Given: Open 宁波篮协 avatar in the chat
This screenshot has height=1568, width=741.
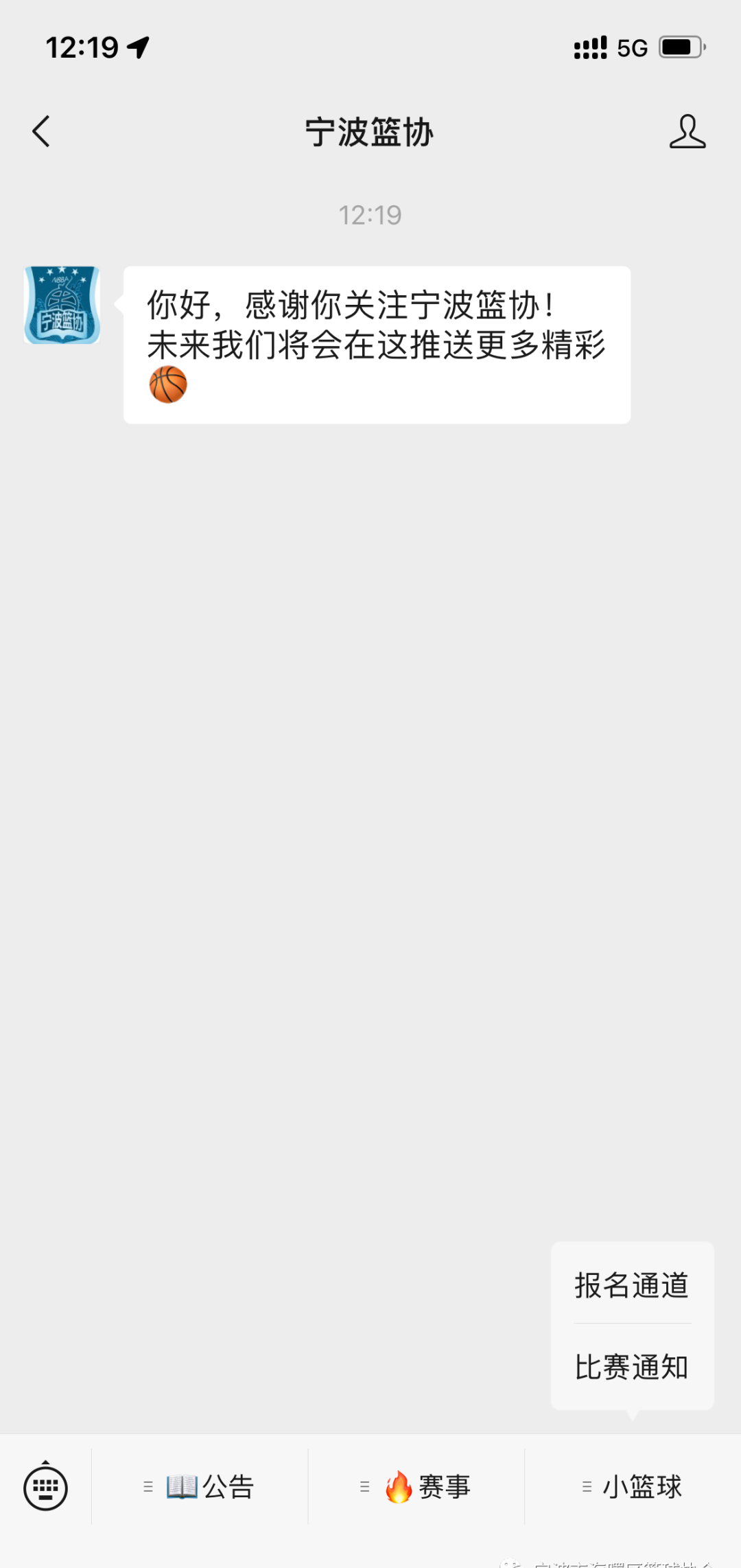Looking at the screenshot, I should [62, 305].
